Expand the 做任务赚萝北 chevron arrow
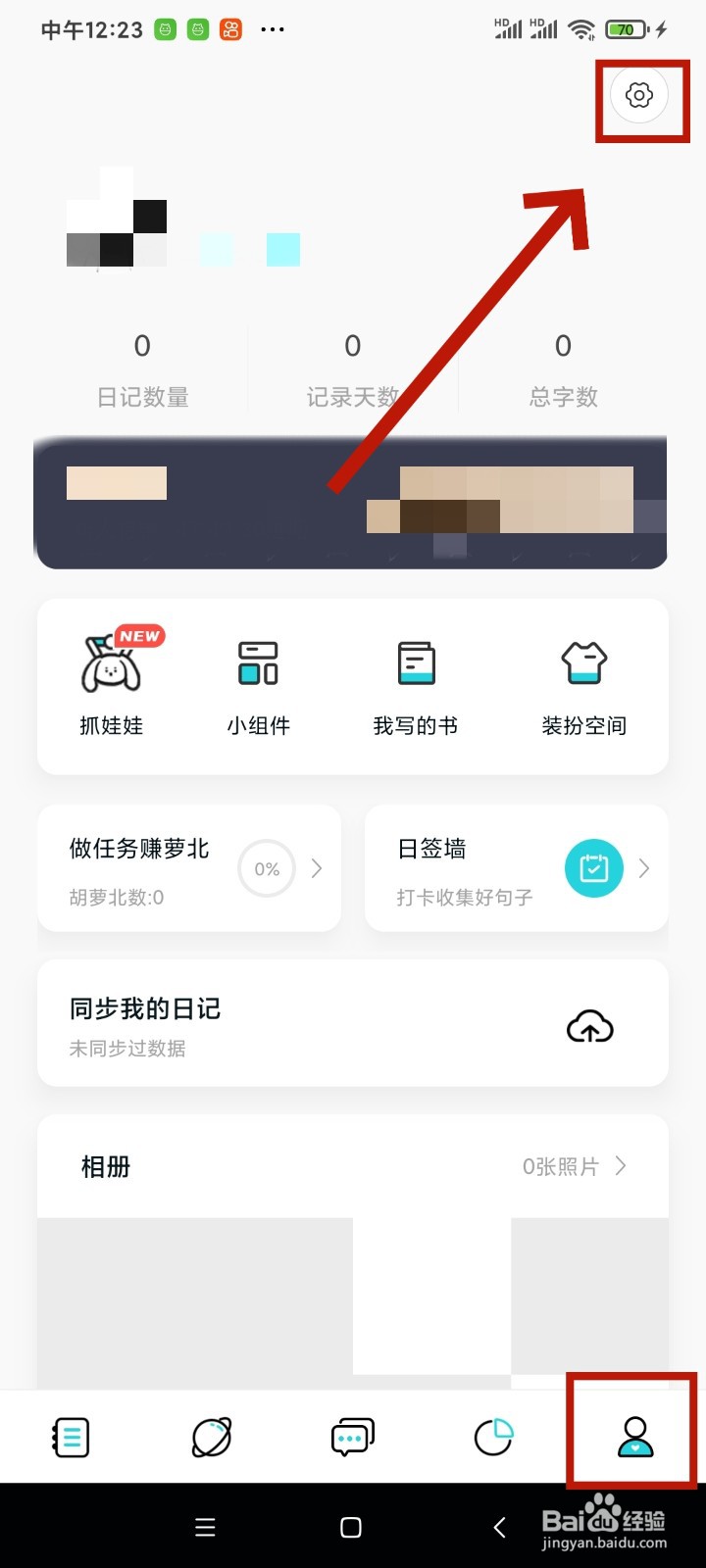 click(316, 868)
